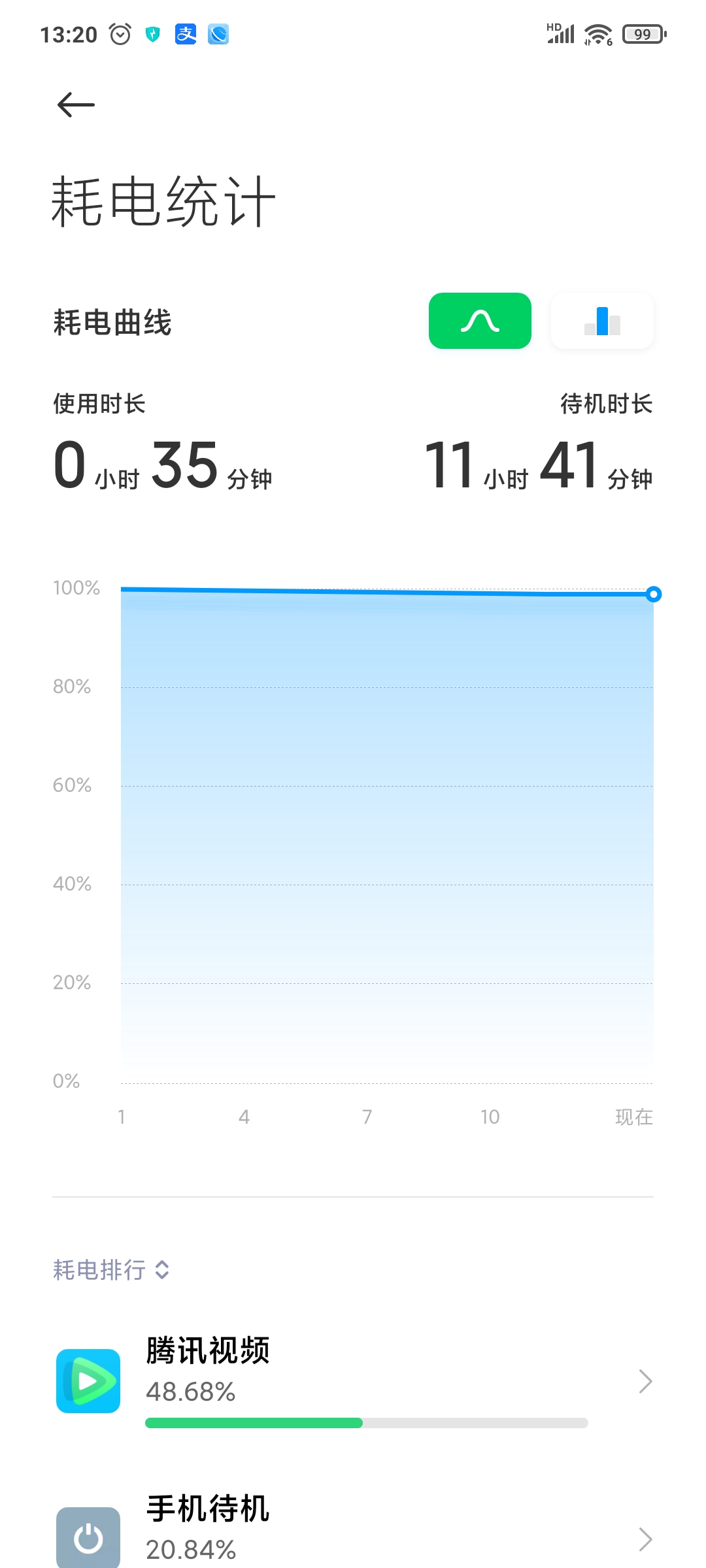
Task: Open 手机待机 power usage details
Action: tap(353, 1529)
